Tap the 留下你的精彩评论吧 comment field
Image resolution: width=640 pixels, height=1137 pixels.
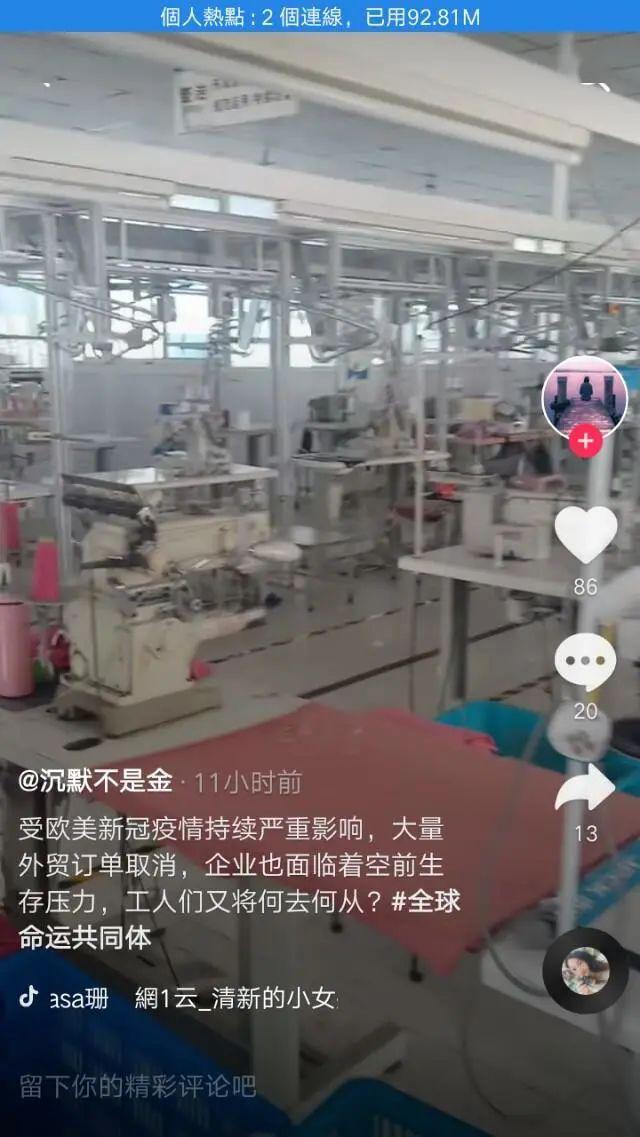pyautogui.click(x=137, y=1086)
